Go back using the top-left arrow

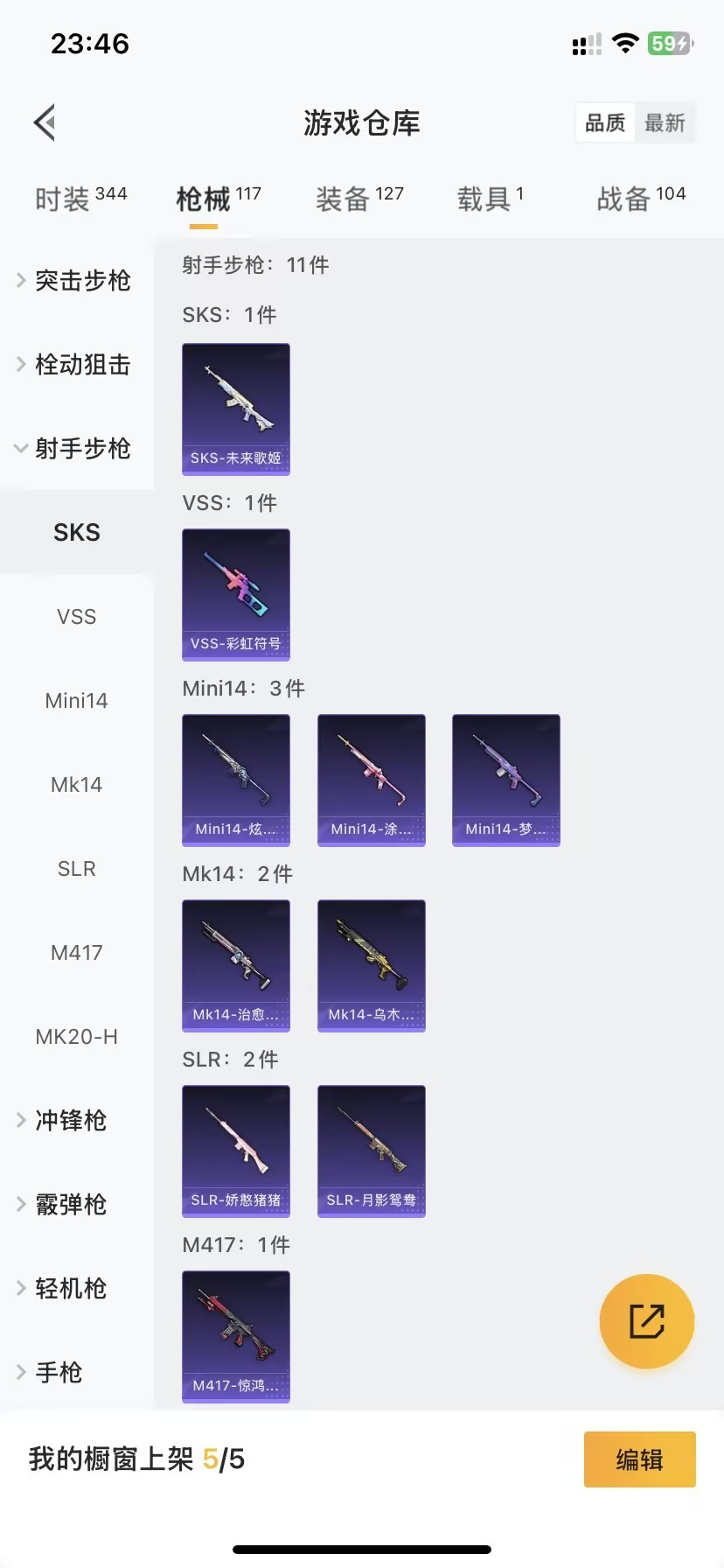(45, 122)
